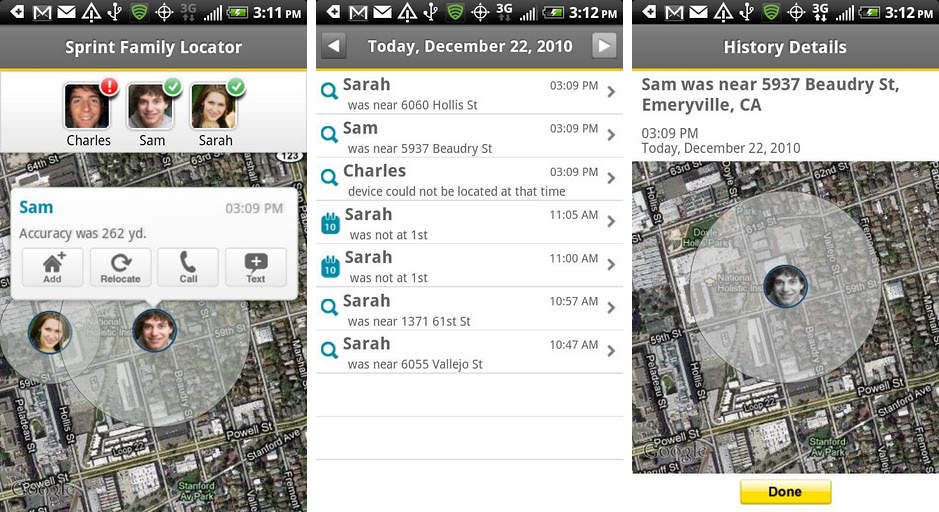Screen dimensions: 939x512
Task: Go to the next day in history
Action: (x=603, y=46)
